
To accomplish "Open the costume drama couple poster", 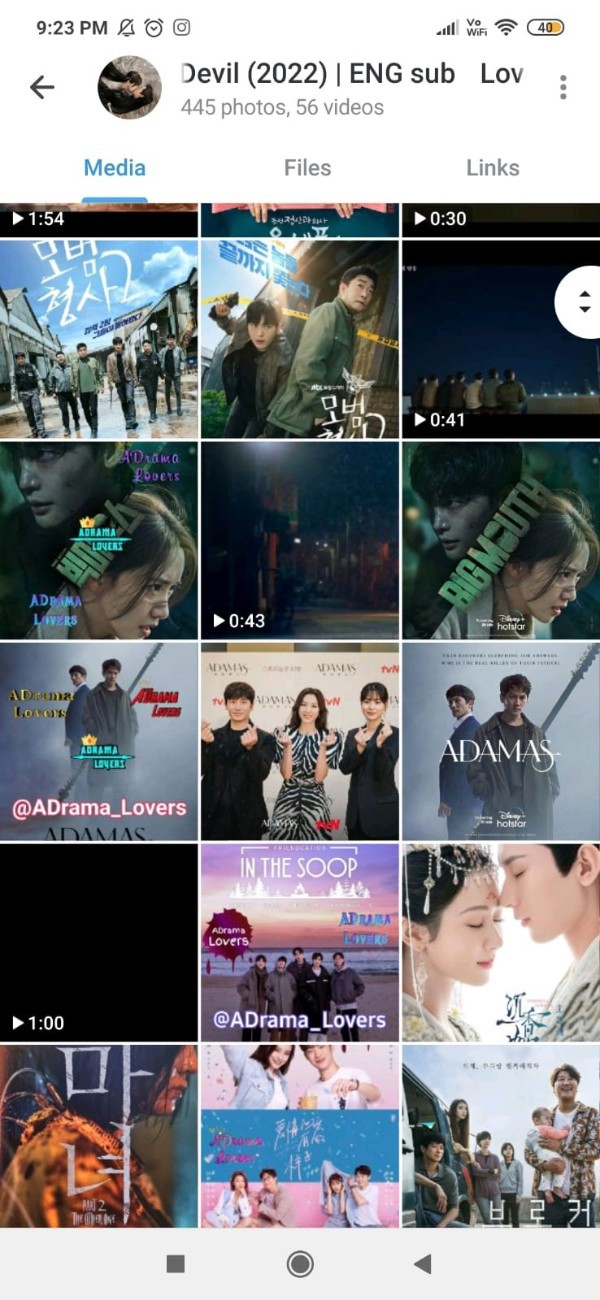I will pos(500,942).
